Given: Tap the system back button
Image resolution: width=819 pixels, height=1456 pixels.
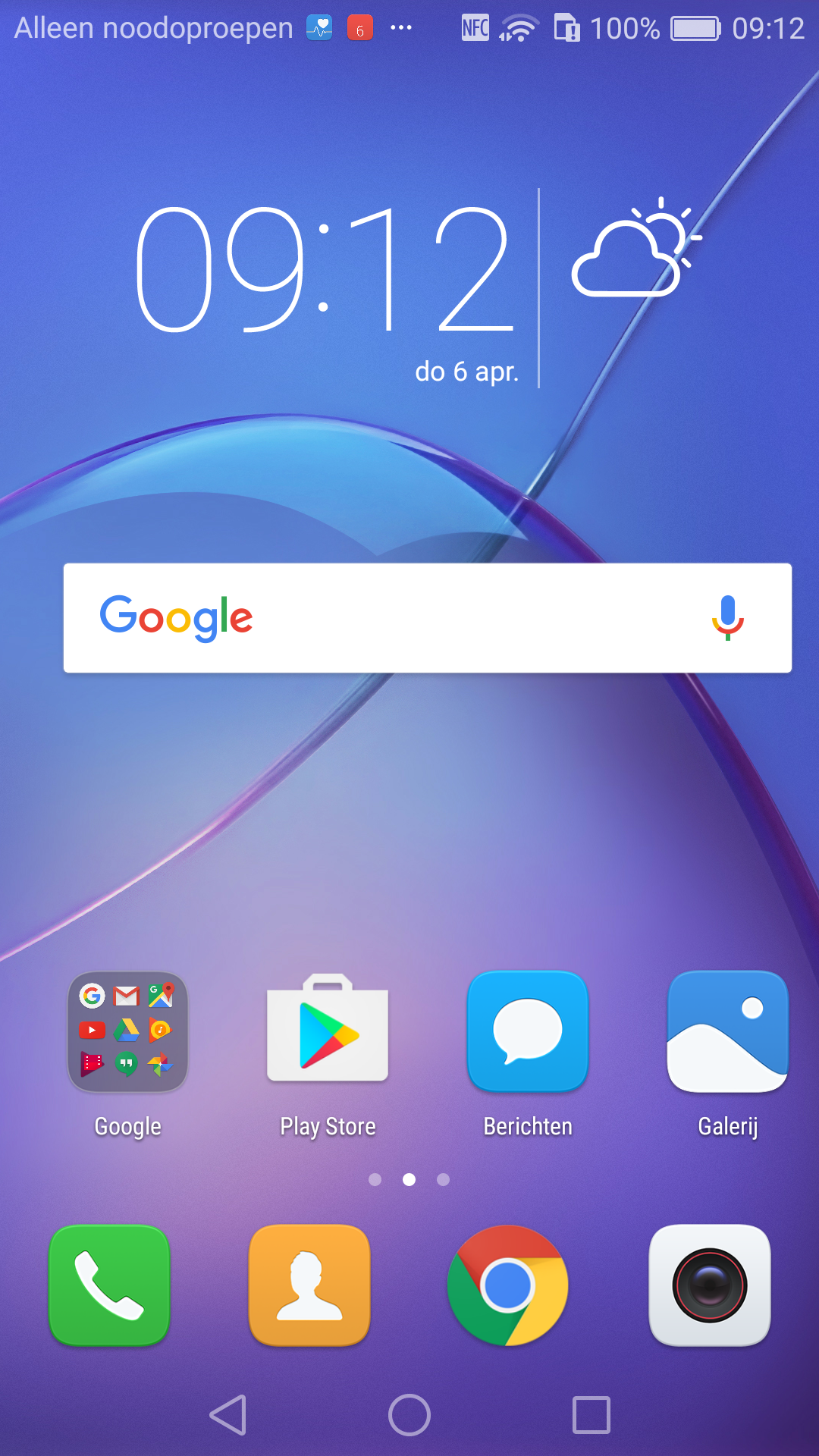Looking at the screenshot, I should [x=228, y=1415].
